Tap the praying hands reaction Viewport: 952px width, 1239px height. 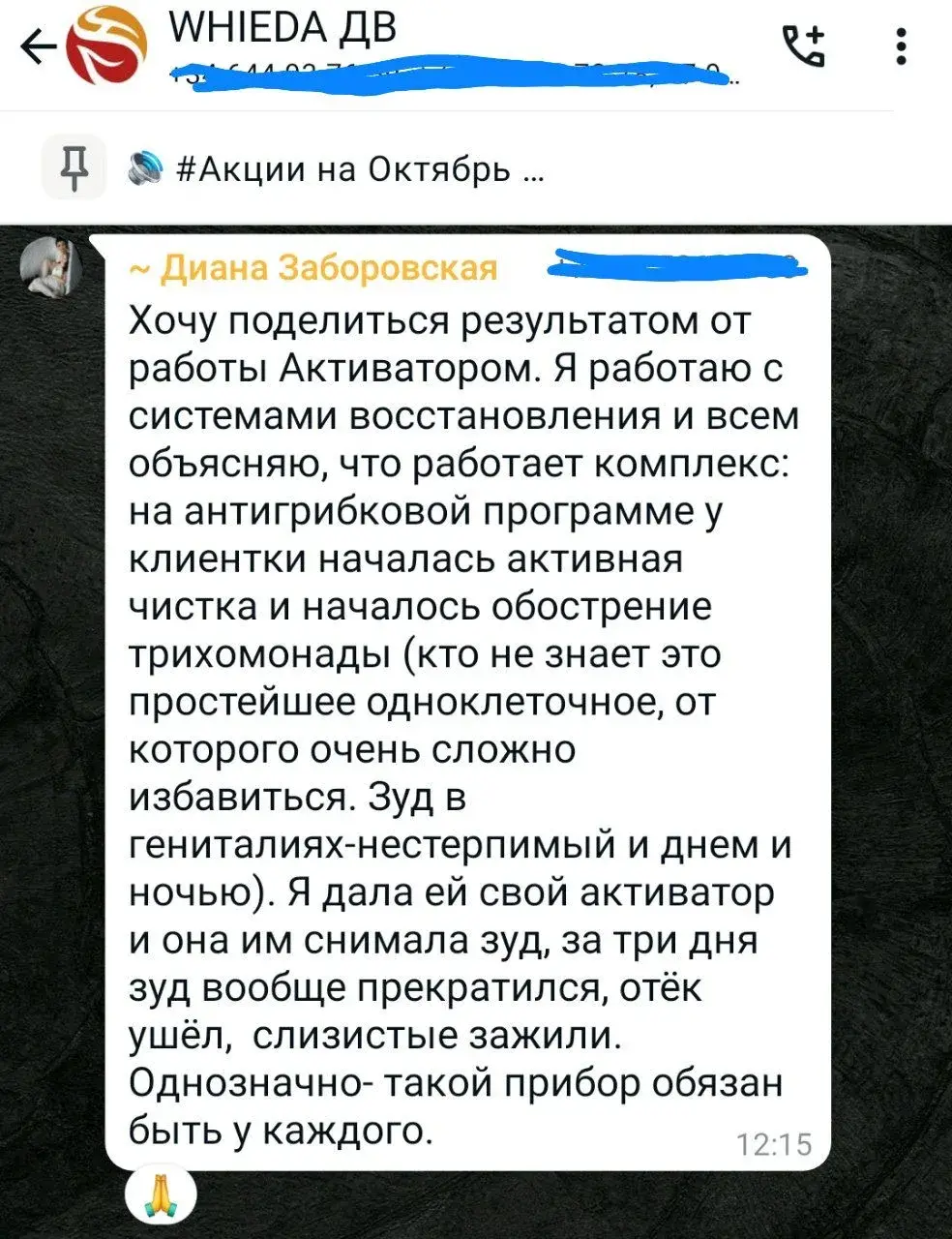click(161, 1196)
